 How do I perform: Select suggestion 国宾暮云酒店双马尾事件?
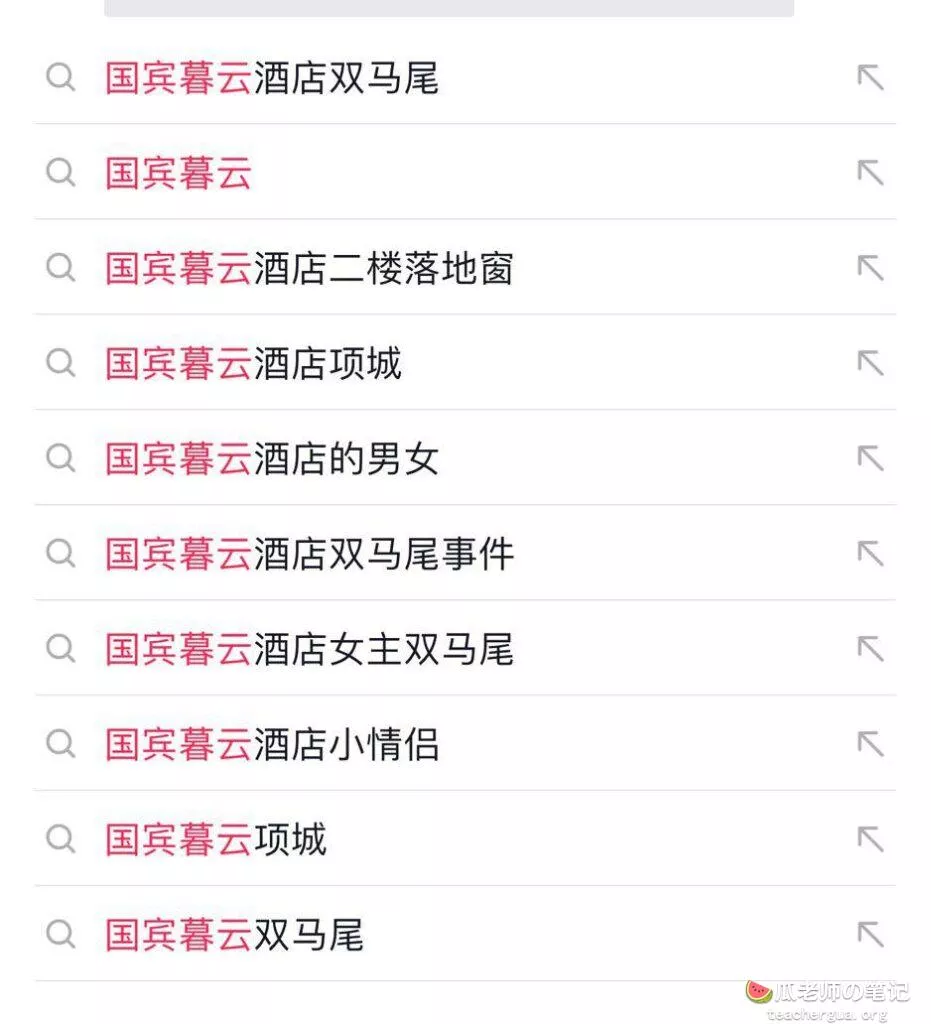(x=309, y=554)
